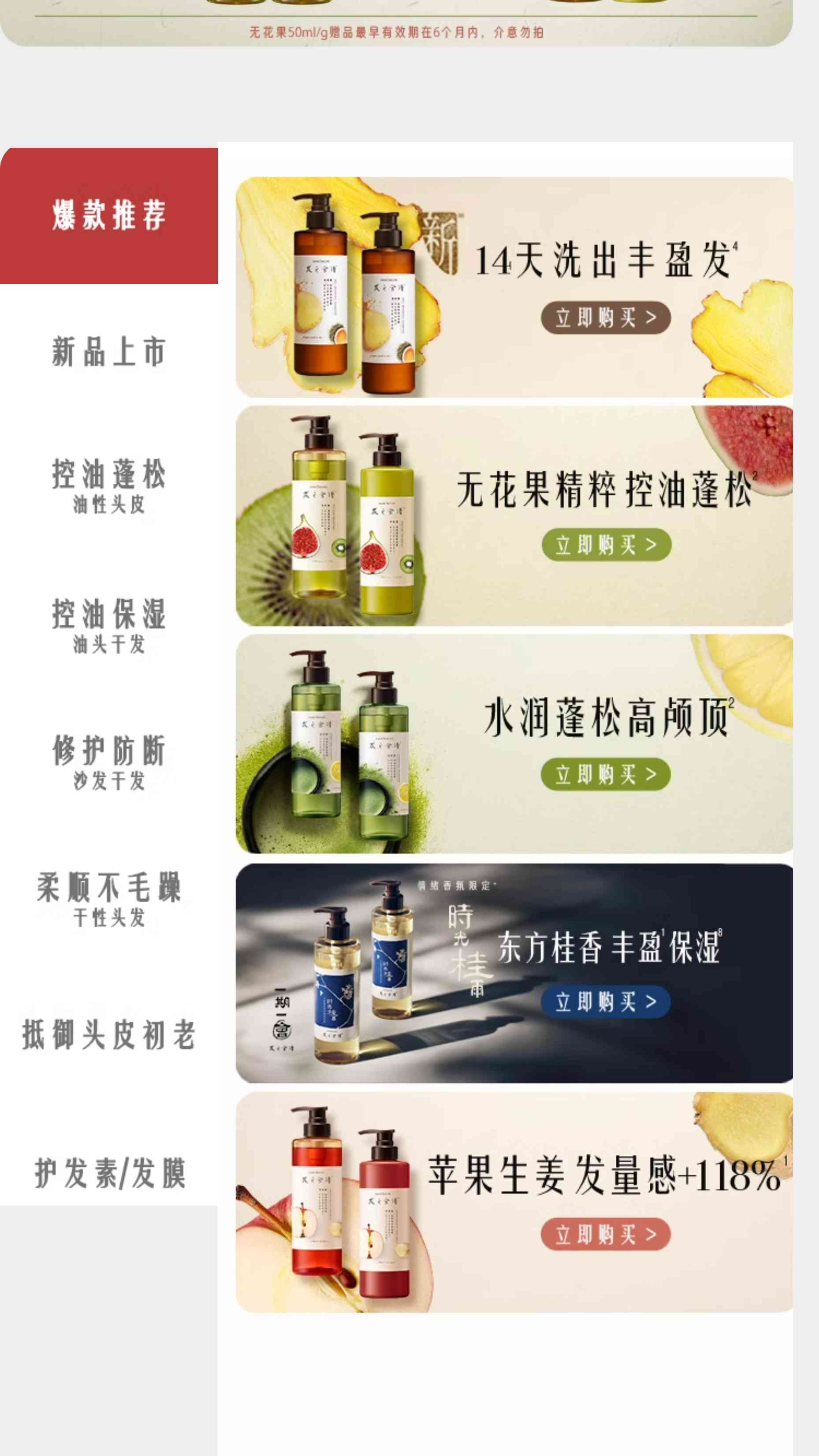
Task: Select the 修护防断 沙发干发 tab
Action: [x=108, y=762]
